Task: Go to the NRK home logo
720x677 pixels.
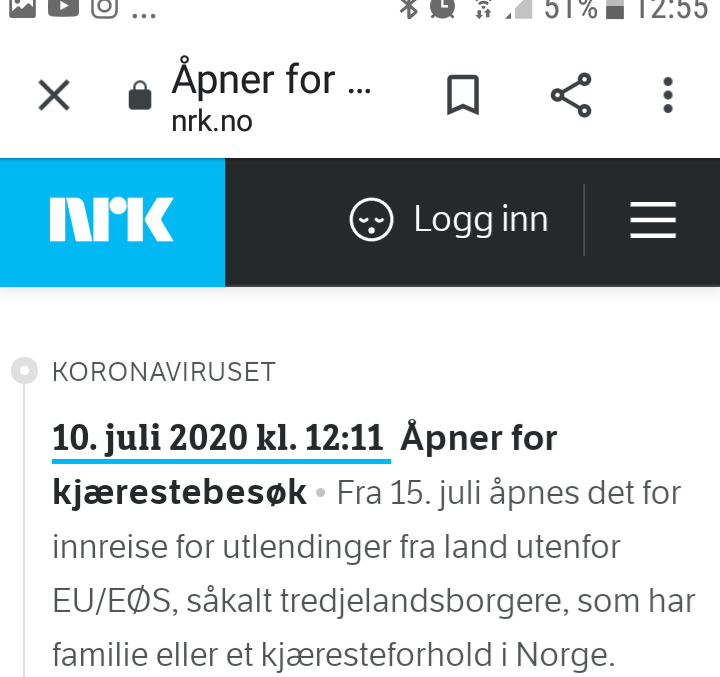Action: pyautogui.click(x=112, y=221)
